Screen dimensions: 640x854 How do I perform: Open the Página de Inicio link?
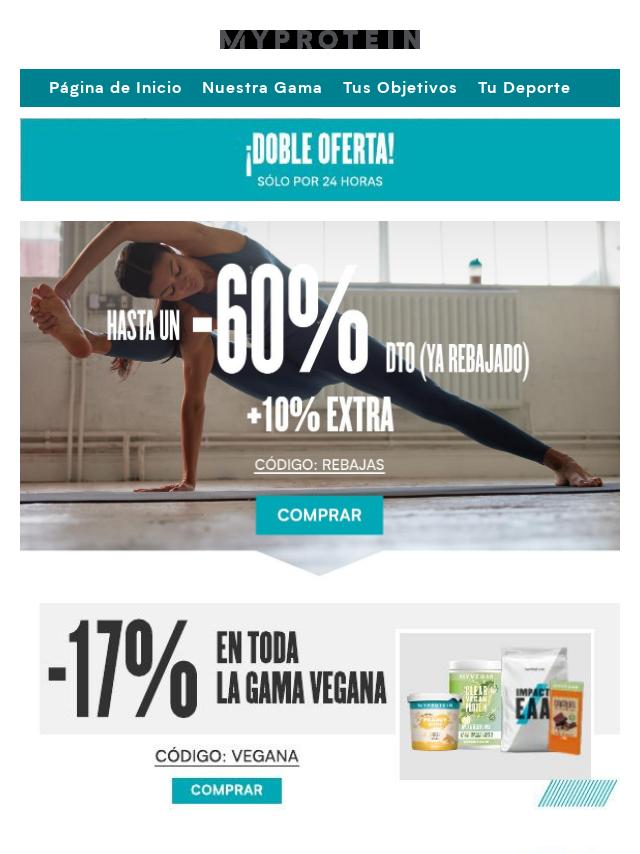[x=115, y=88]
